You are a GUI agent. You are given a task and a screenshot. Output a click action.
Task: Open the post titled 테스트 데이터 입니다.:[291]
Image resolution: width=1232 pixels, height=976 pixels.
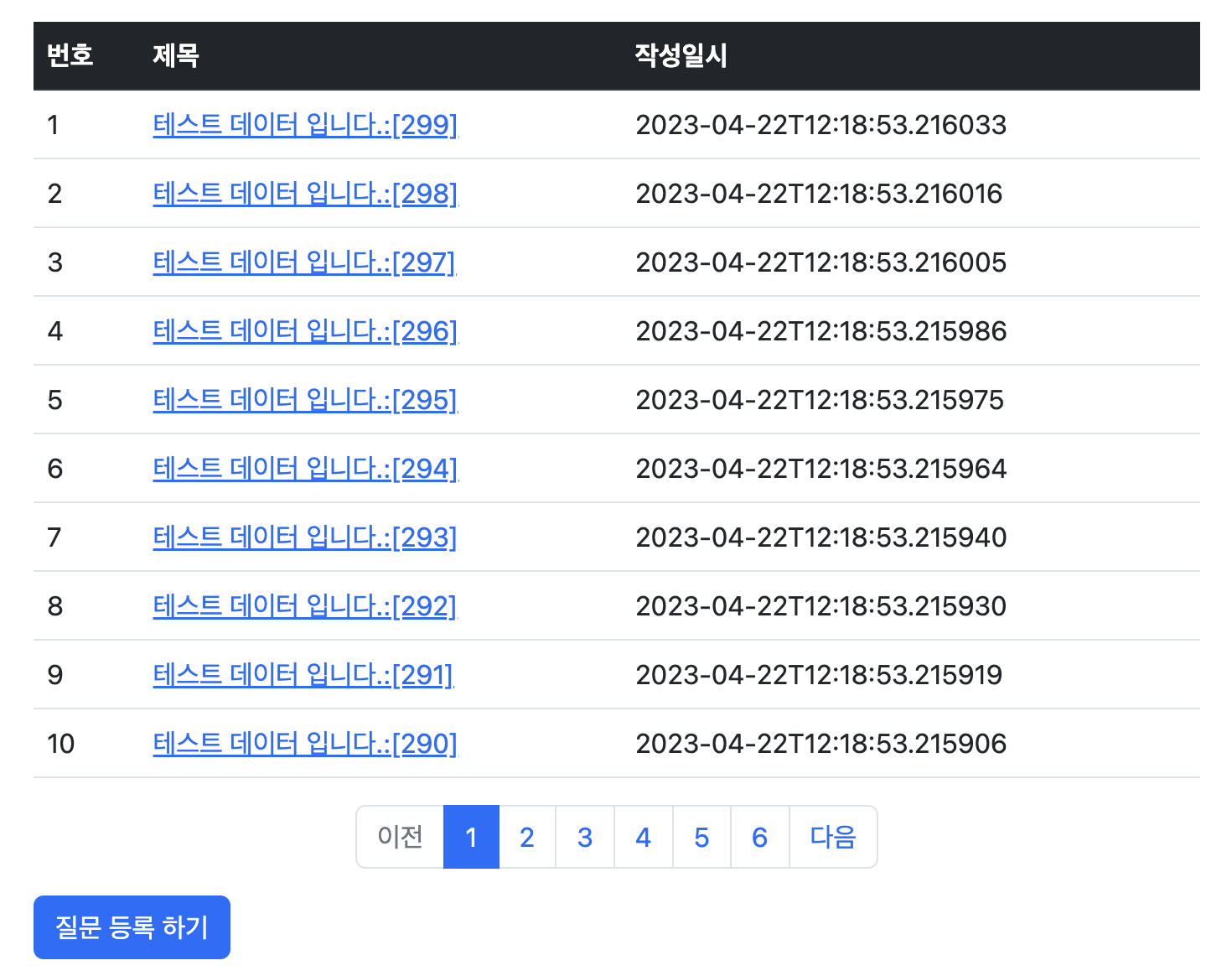click(303, 675)
